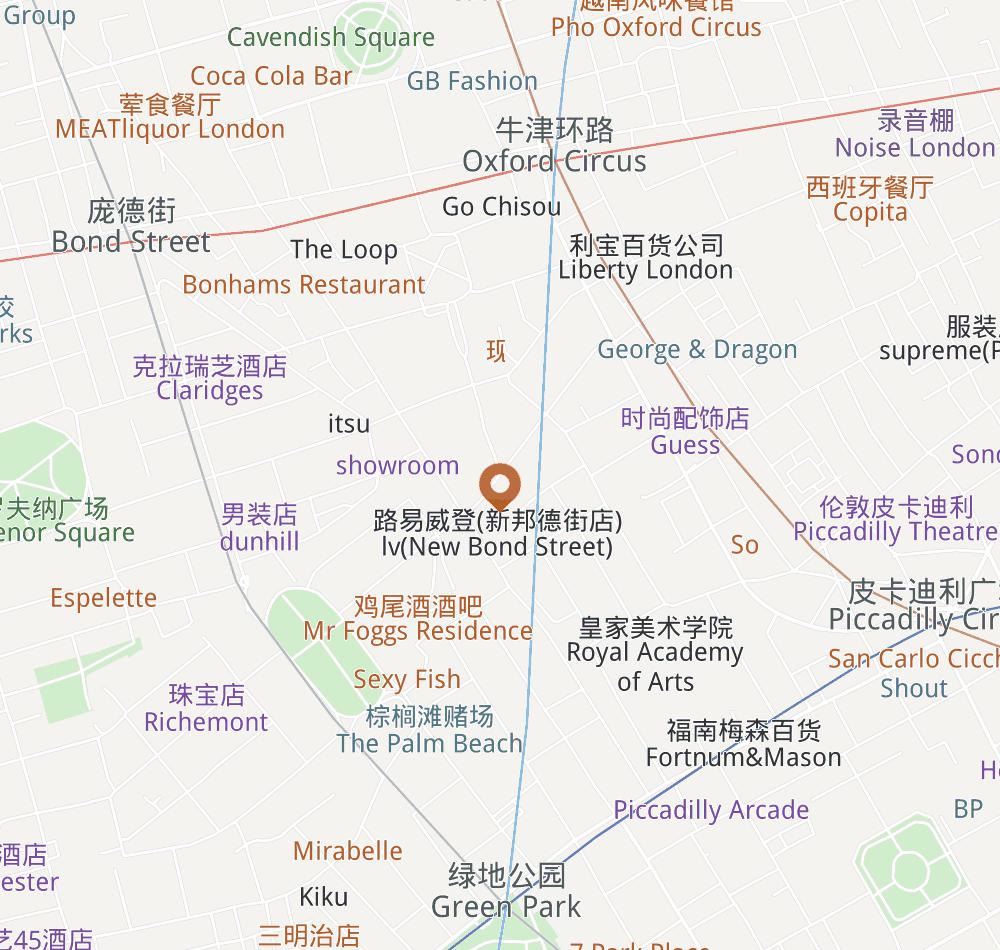Open Sexy Fish restaurant label
Image resolution: width=1000 pixels, height=950 pixels.
click(x=407, y=679)
